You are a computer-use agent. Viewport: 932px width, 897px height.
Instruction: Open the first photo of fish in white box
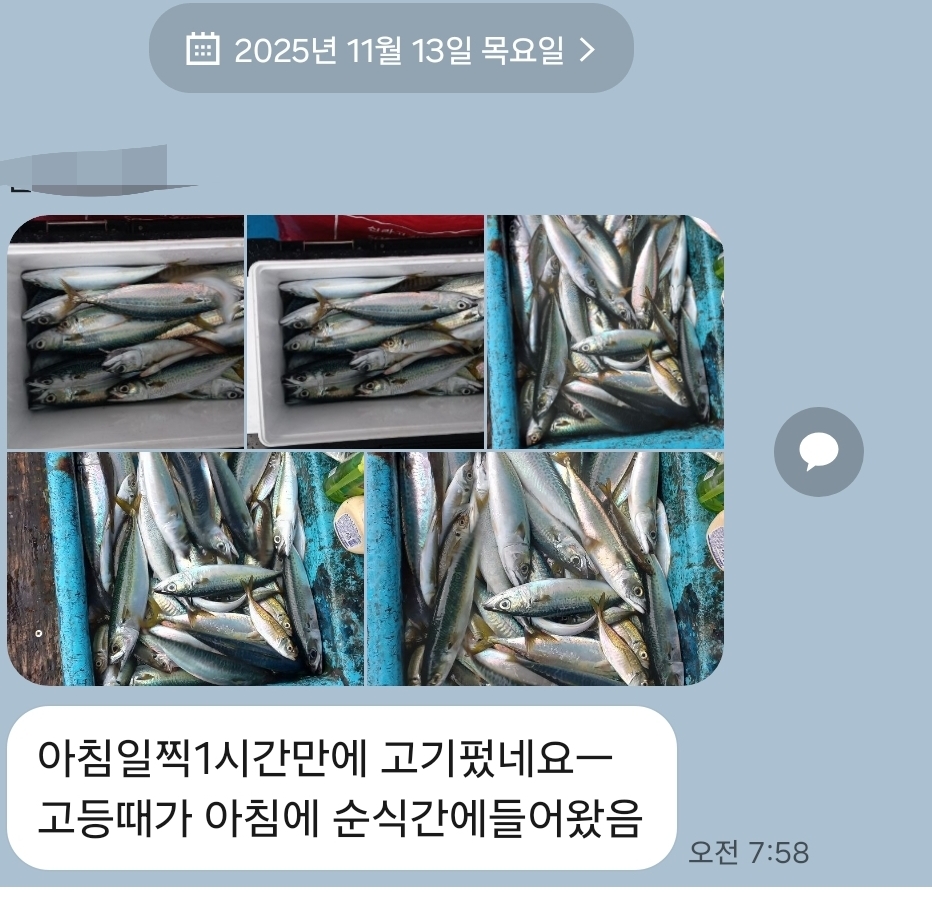point(126,331)
